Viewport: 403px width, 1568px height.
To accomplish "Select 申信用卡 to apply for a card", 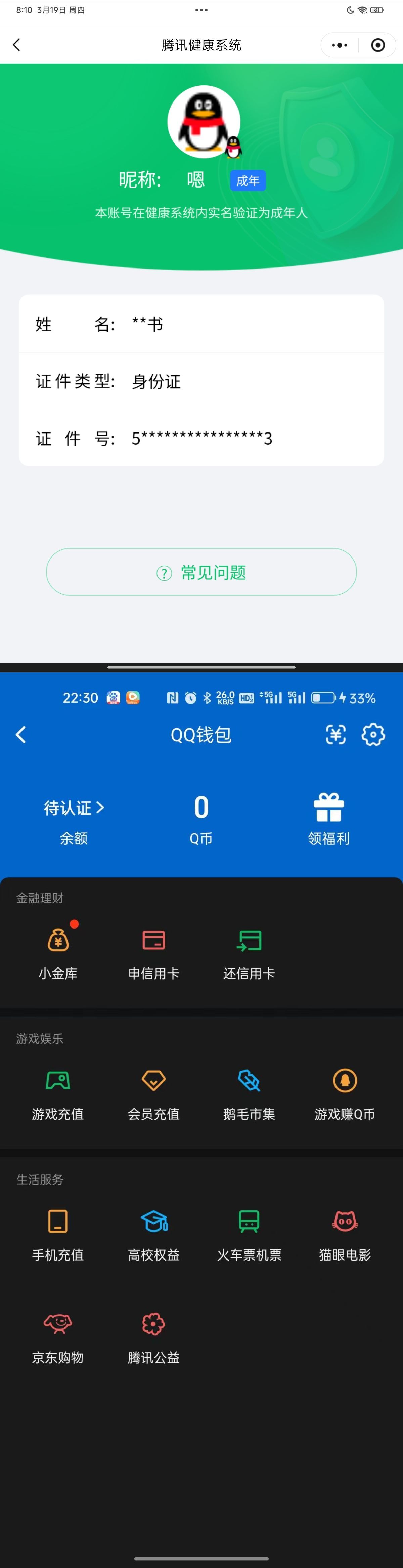I will (x=153, y=953).
